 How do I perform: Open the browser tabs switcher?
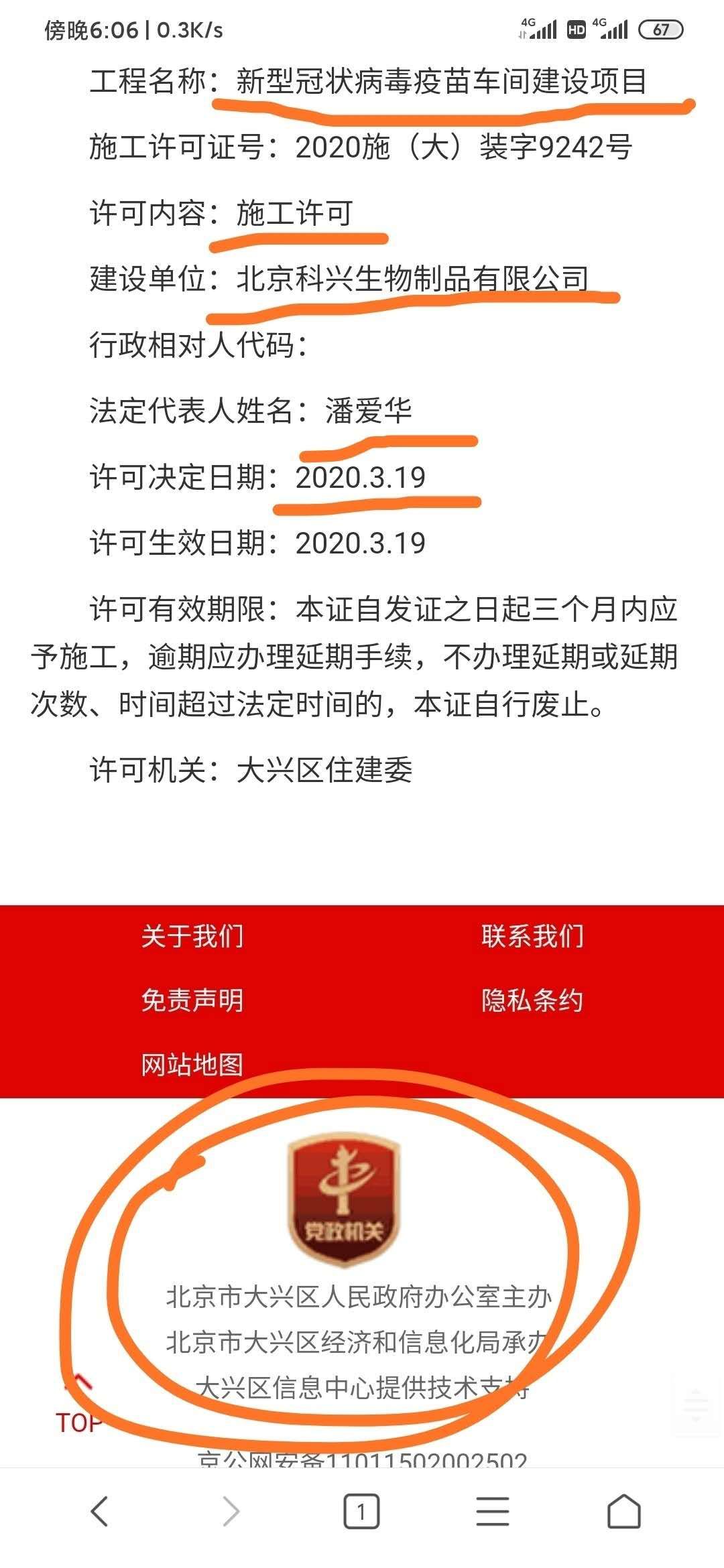[x=361, y=1512]
